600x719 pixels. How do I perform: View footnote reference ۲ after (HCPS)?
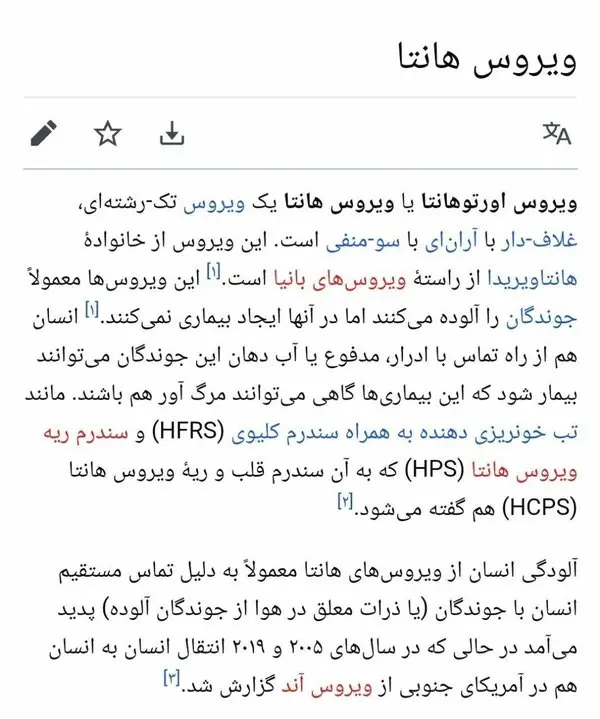[x=344, y=501]
